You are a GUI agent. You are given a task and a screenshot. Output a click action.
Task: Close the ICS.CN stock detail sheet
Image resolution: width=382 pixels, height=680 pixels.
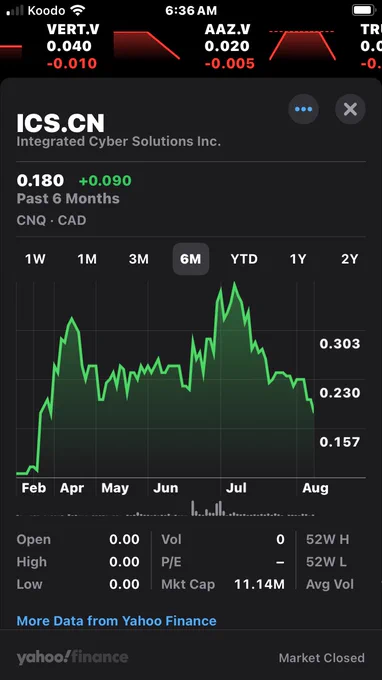coord(350,109)
